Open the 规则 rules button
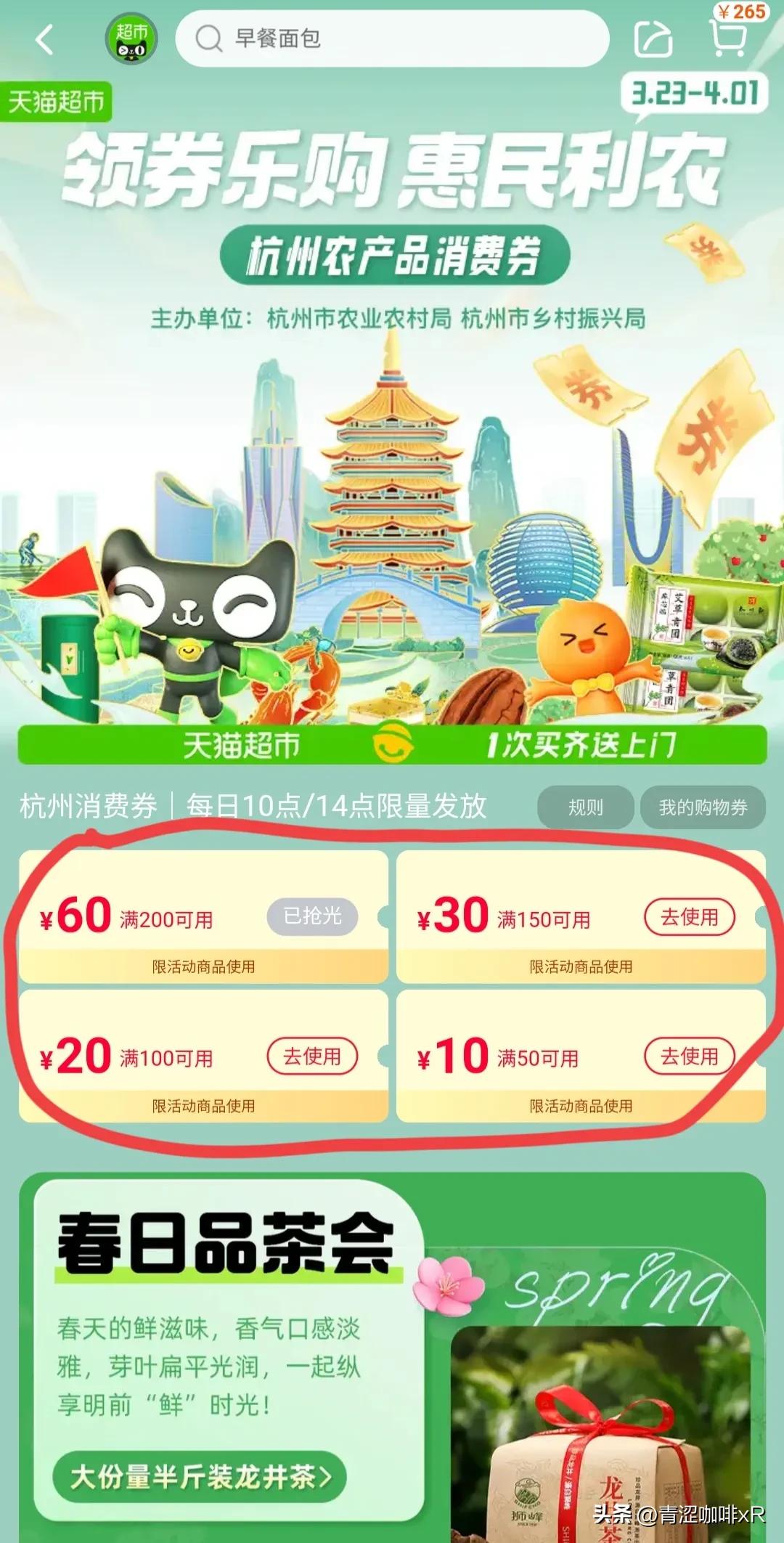Viewport: 784px width, 1543px height. click(x=585, y=807)
